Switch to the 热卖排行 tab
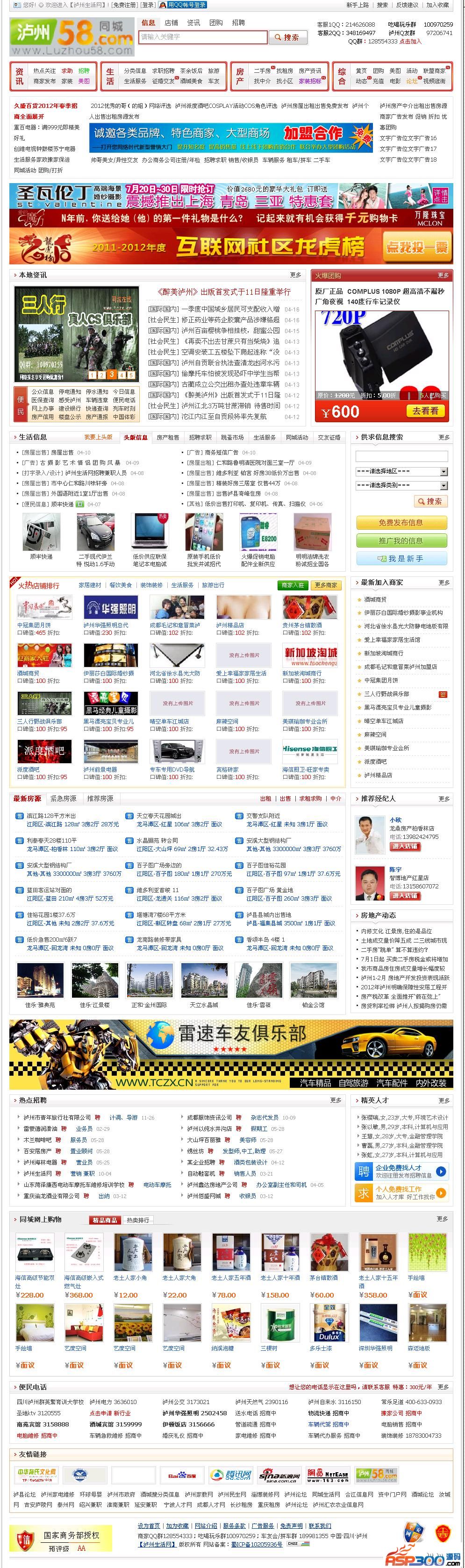Viewport: 465px width, 1568px height. click(x=137, y=1220)
